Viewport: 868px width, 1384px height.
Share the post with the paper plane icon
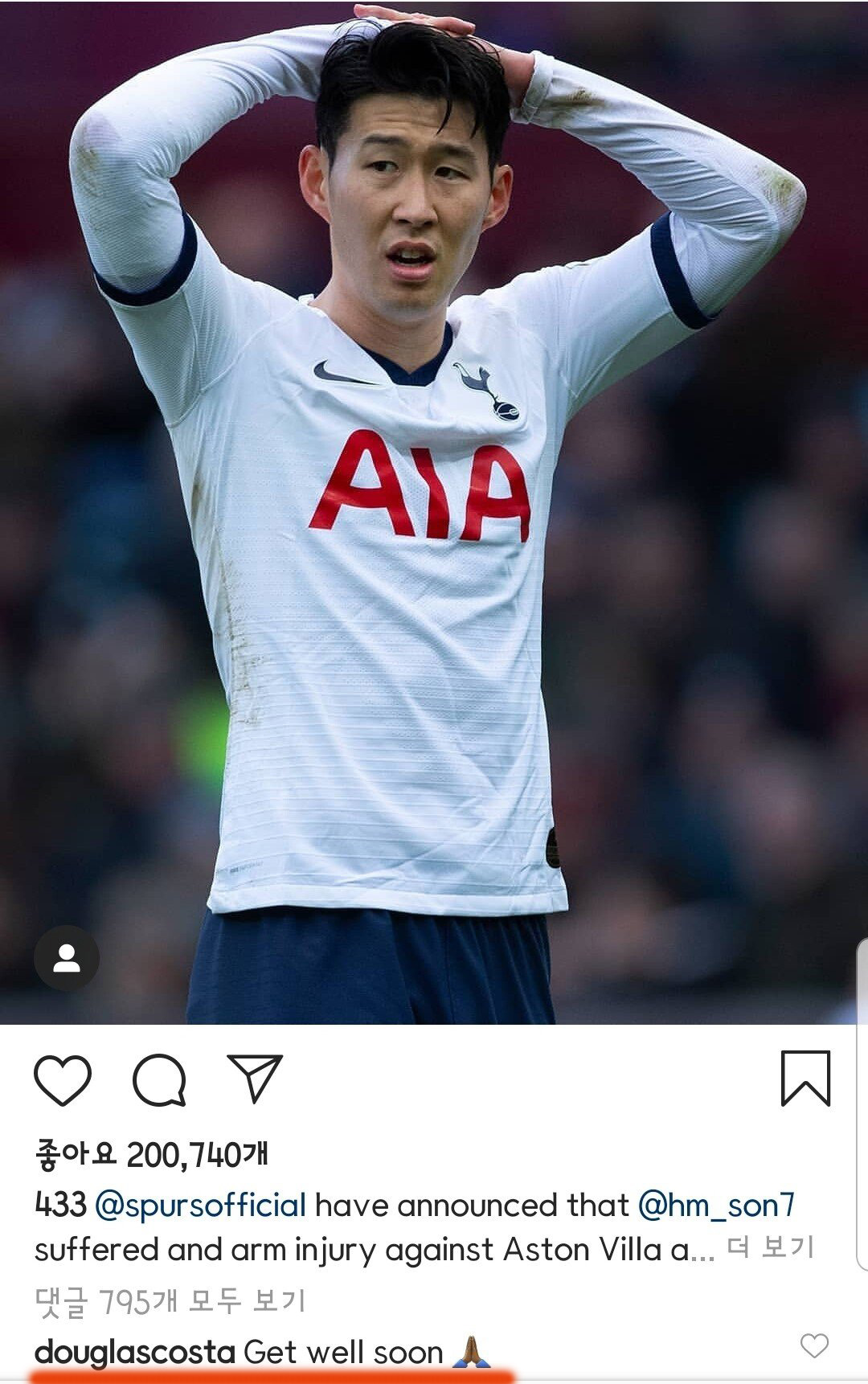(x=256, y=1078)
